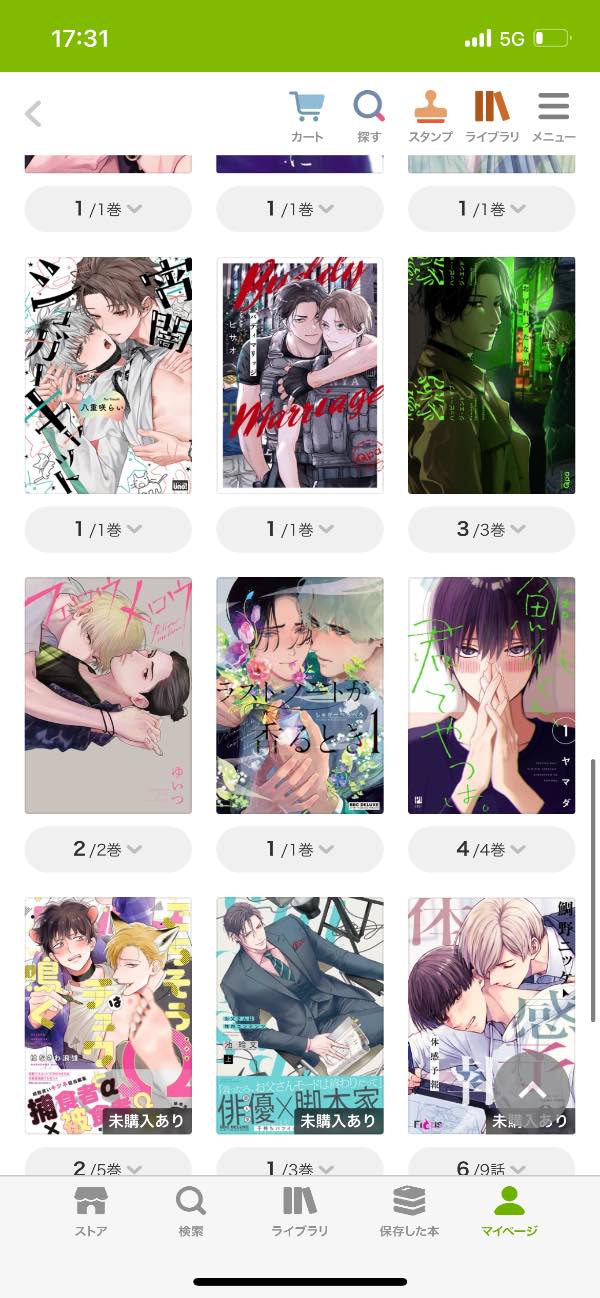Screen dimensions: 600x1298
Task: Expand the 3/3巻 volume dropdown
Action: [491, 529]
